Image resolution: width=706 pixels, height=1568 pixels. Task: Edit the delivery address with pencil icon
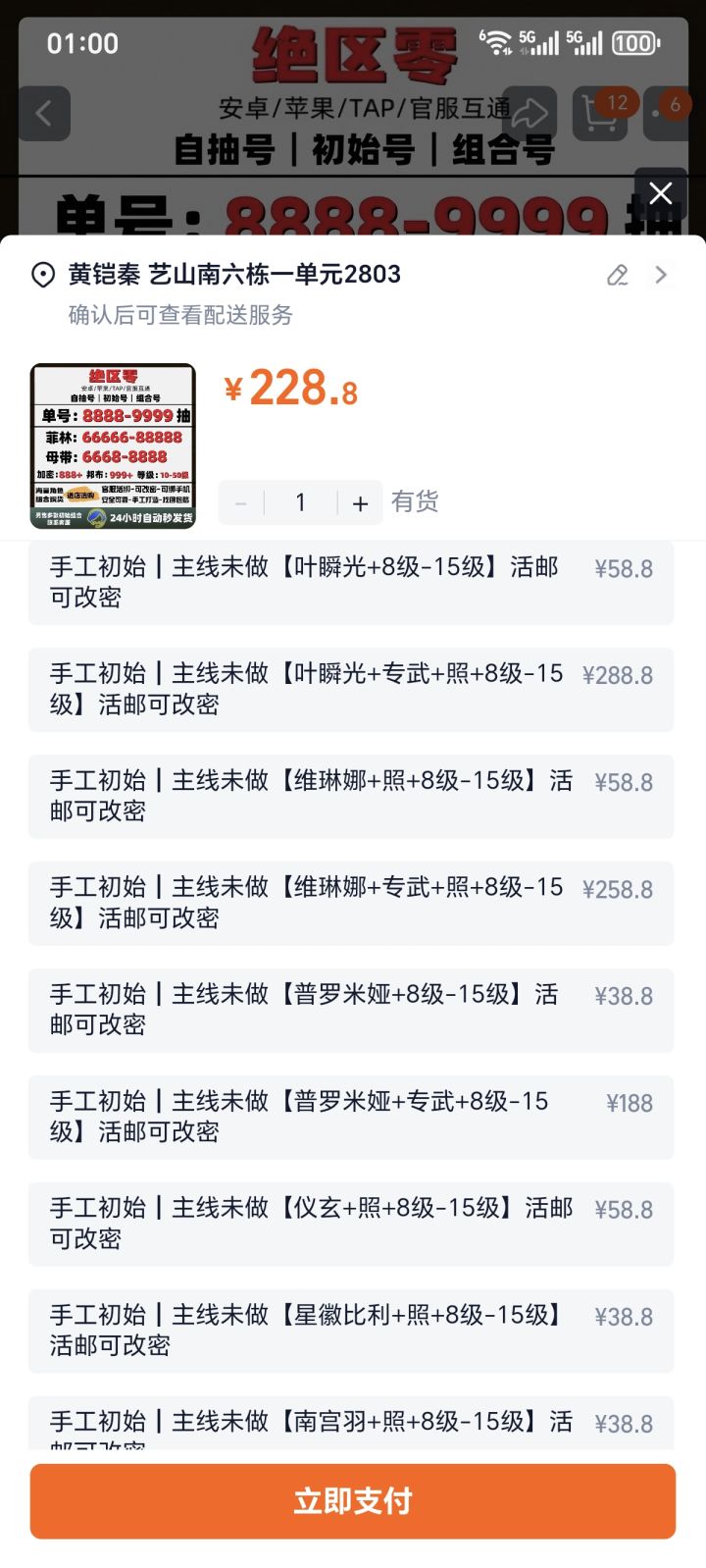[618, 275]
